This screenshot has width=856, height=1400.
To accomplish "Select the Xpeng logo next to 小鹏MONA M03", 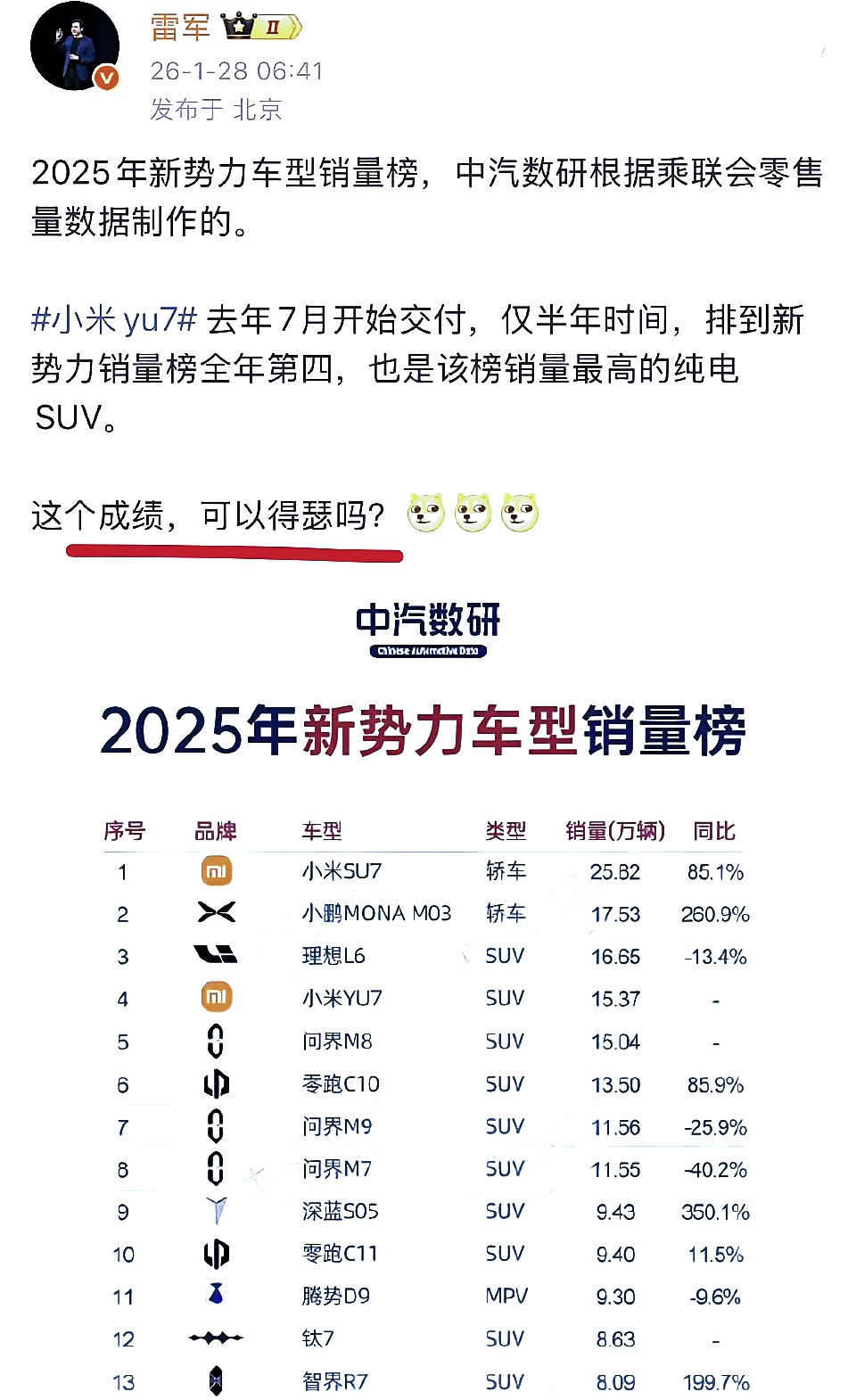I will click(x=218, y=912).
